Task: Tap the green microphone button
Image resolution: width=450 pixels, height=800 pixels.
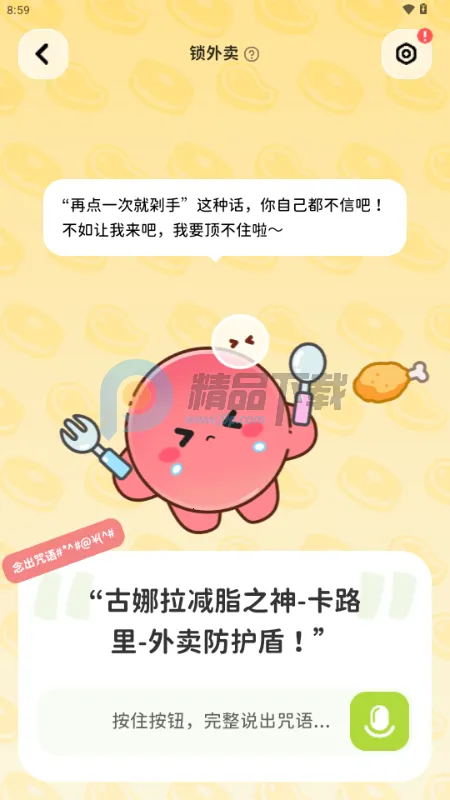Action: 379,721
